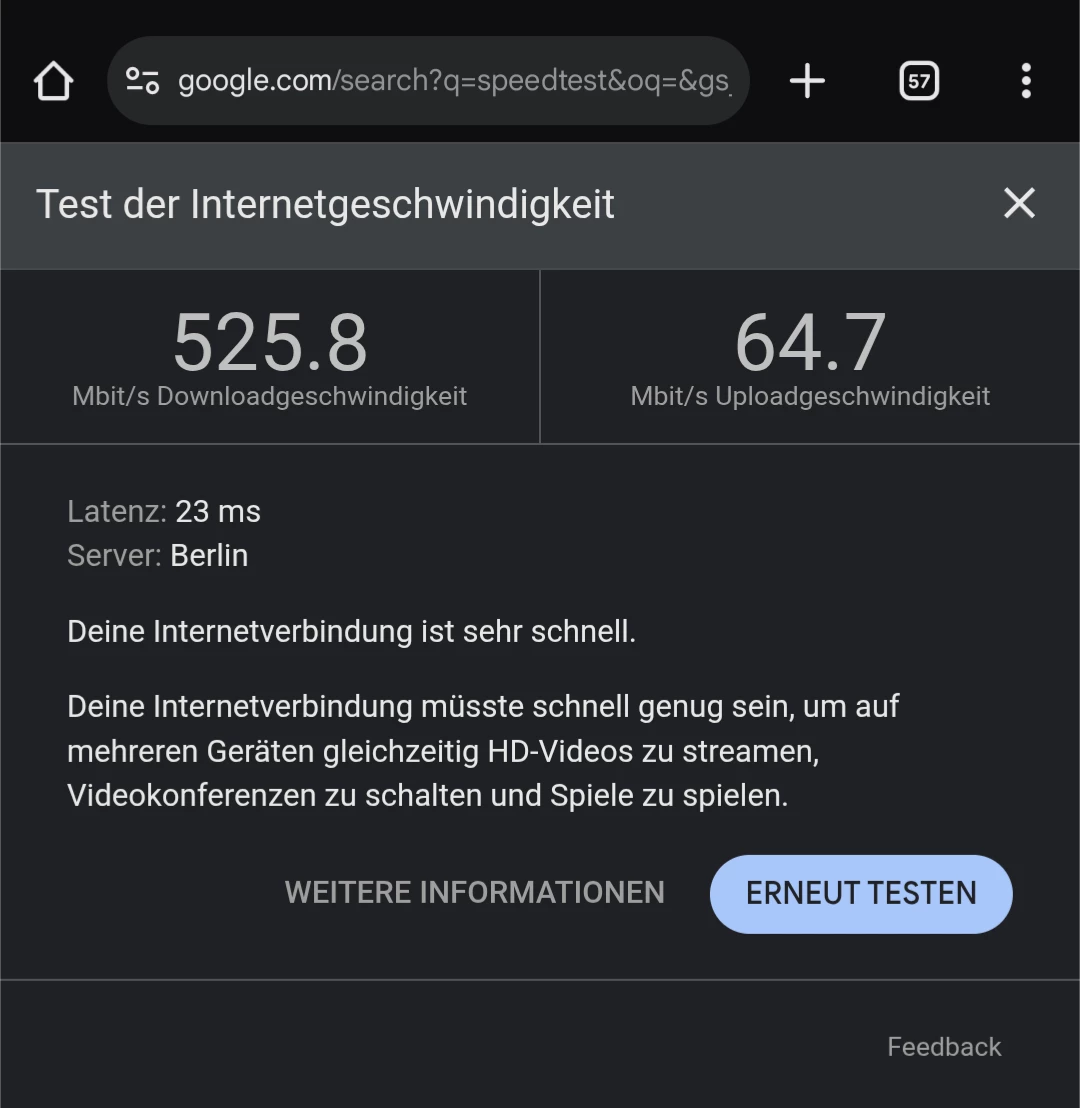Open the tab switcher showing 57 tabs
This screenshot has width=1080, height=1108.
(919, 81)
